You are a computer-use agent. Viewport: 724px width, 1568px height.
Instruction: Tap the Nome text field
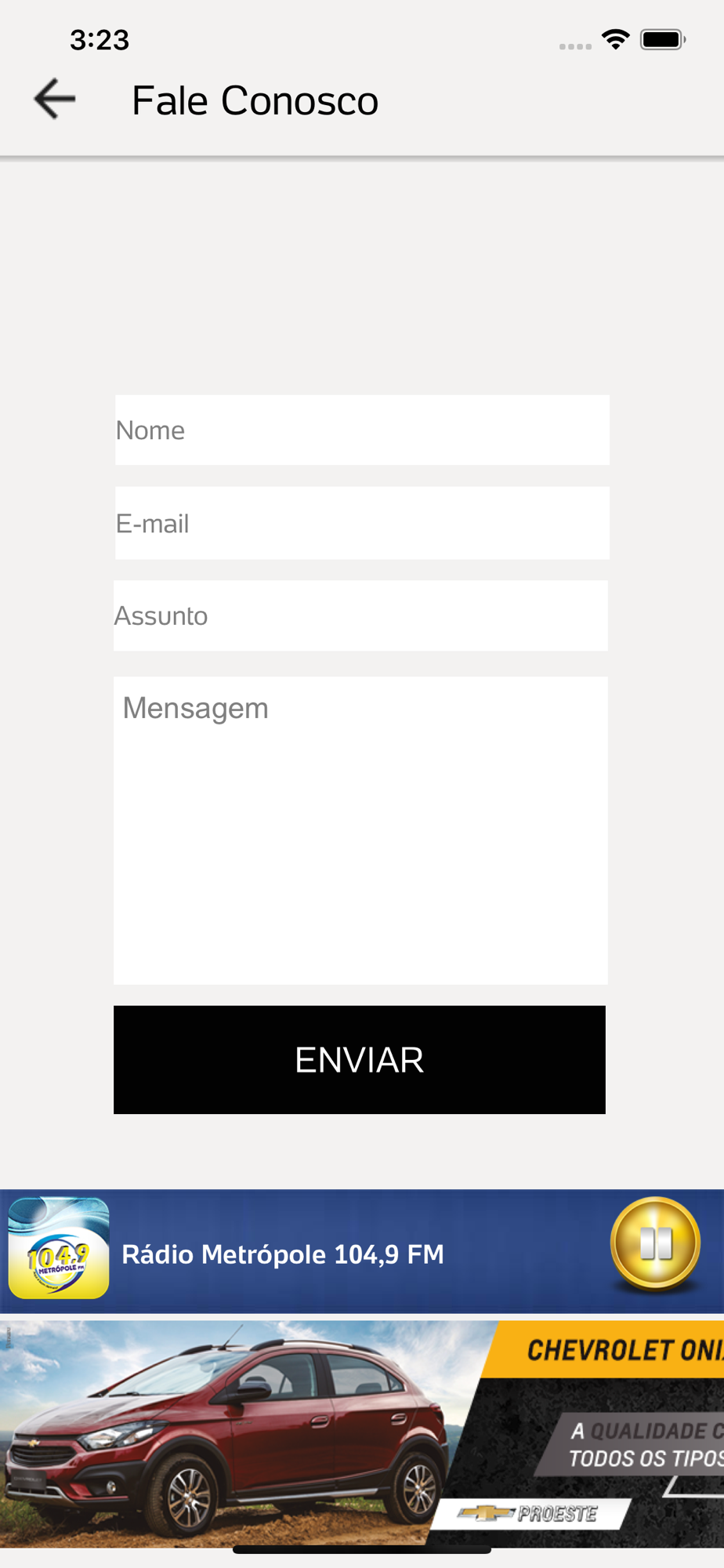pos(362,430)
